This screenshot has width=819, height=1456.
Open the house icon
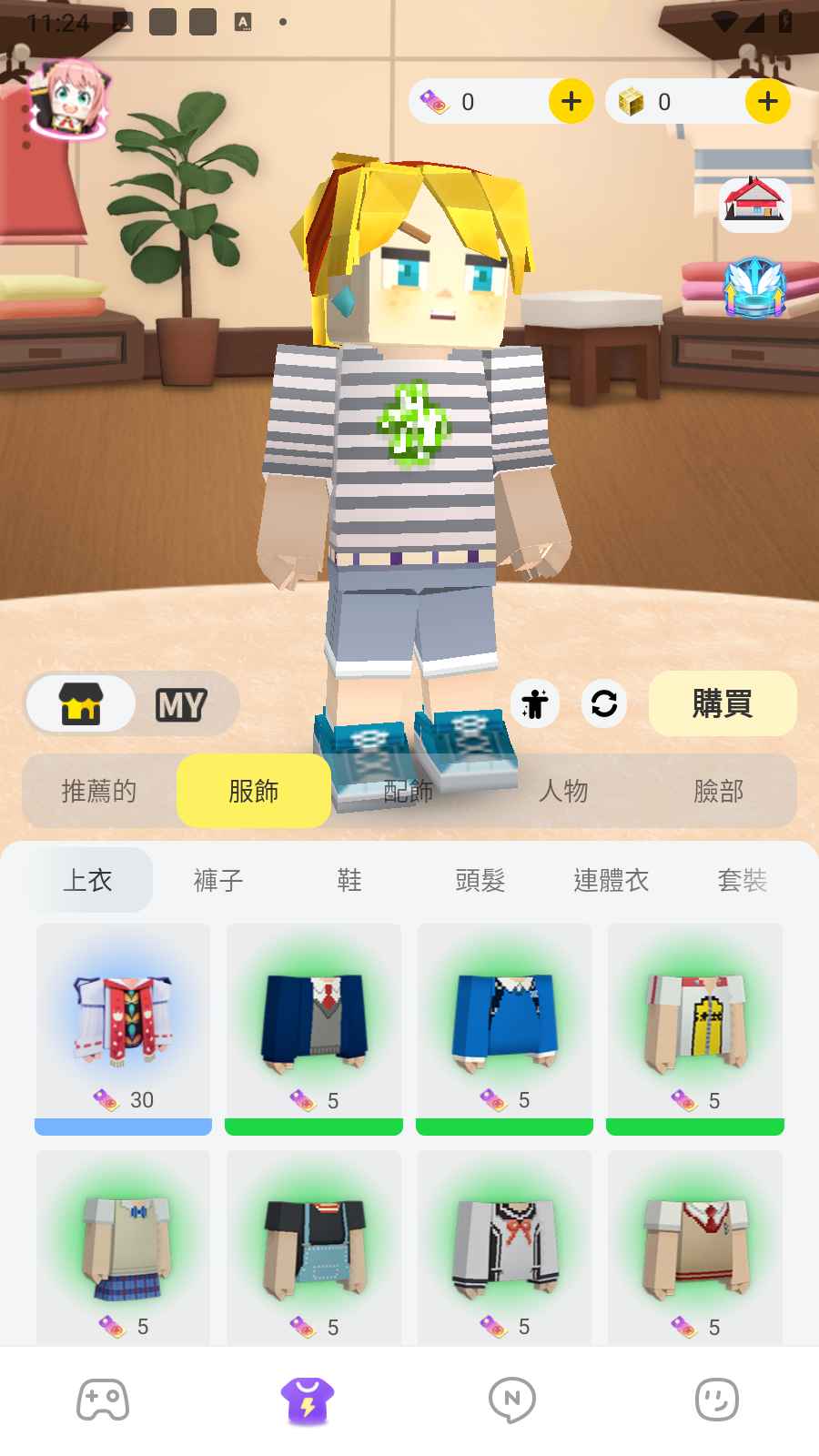click(x=754, y=204)
